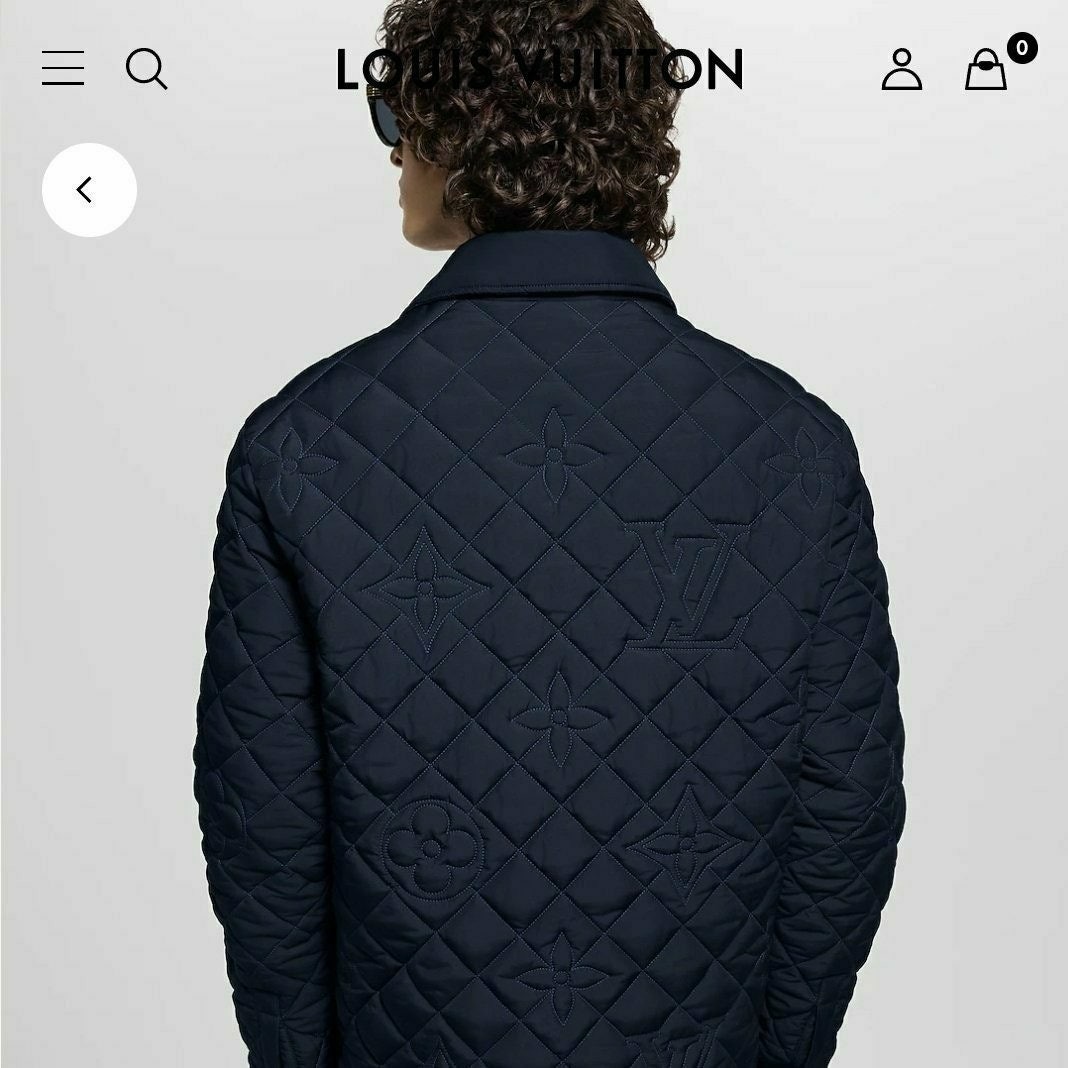Open the account profile icon
The width and height of the screenshot is (1068, 1068).
901,69
